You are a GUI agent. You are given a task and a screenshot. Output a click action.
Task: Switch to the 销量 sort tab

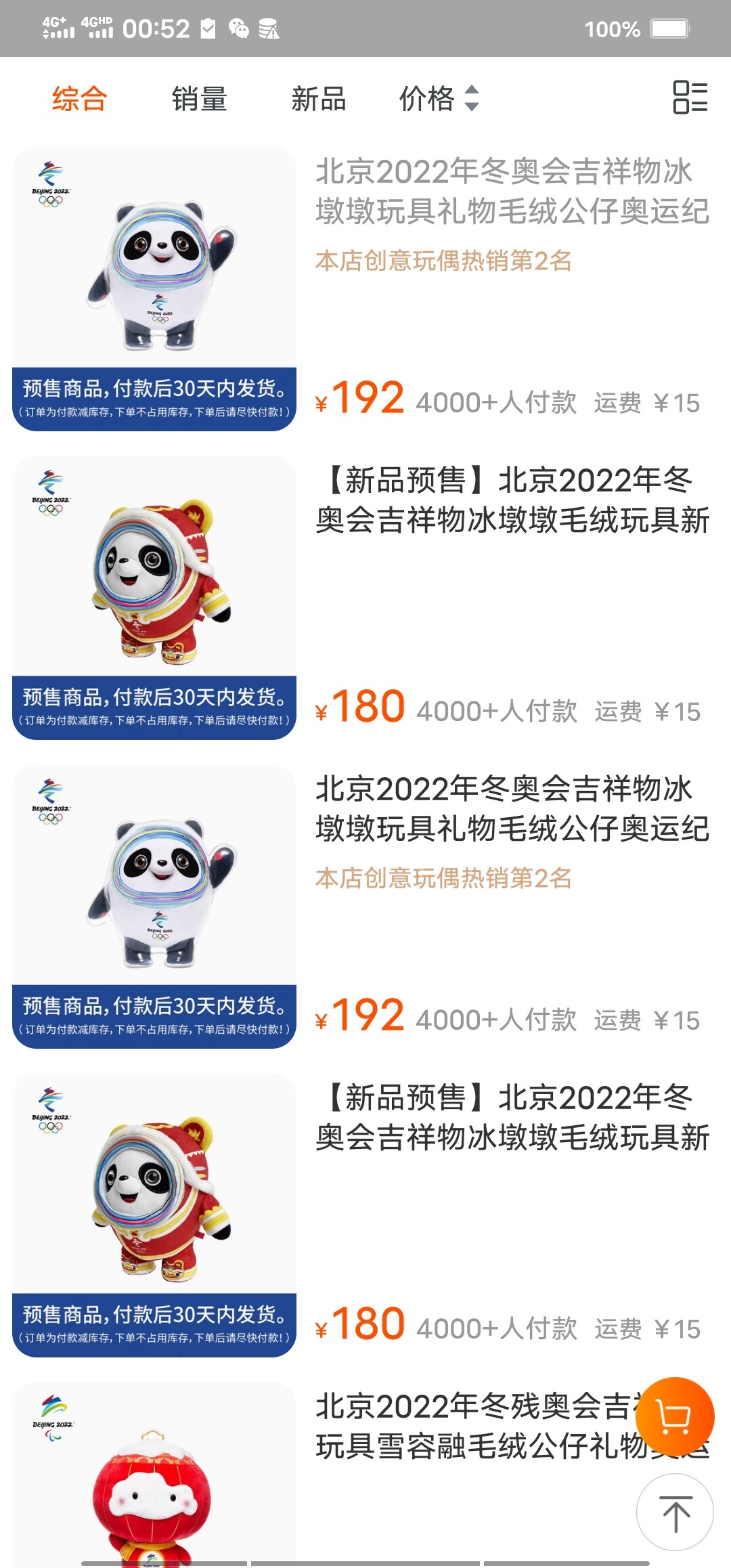(x=199, y=99)
